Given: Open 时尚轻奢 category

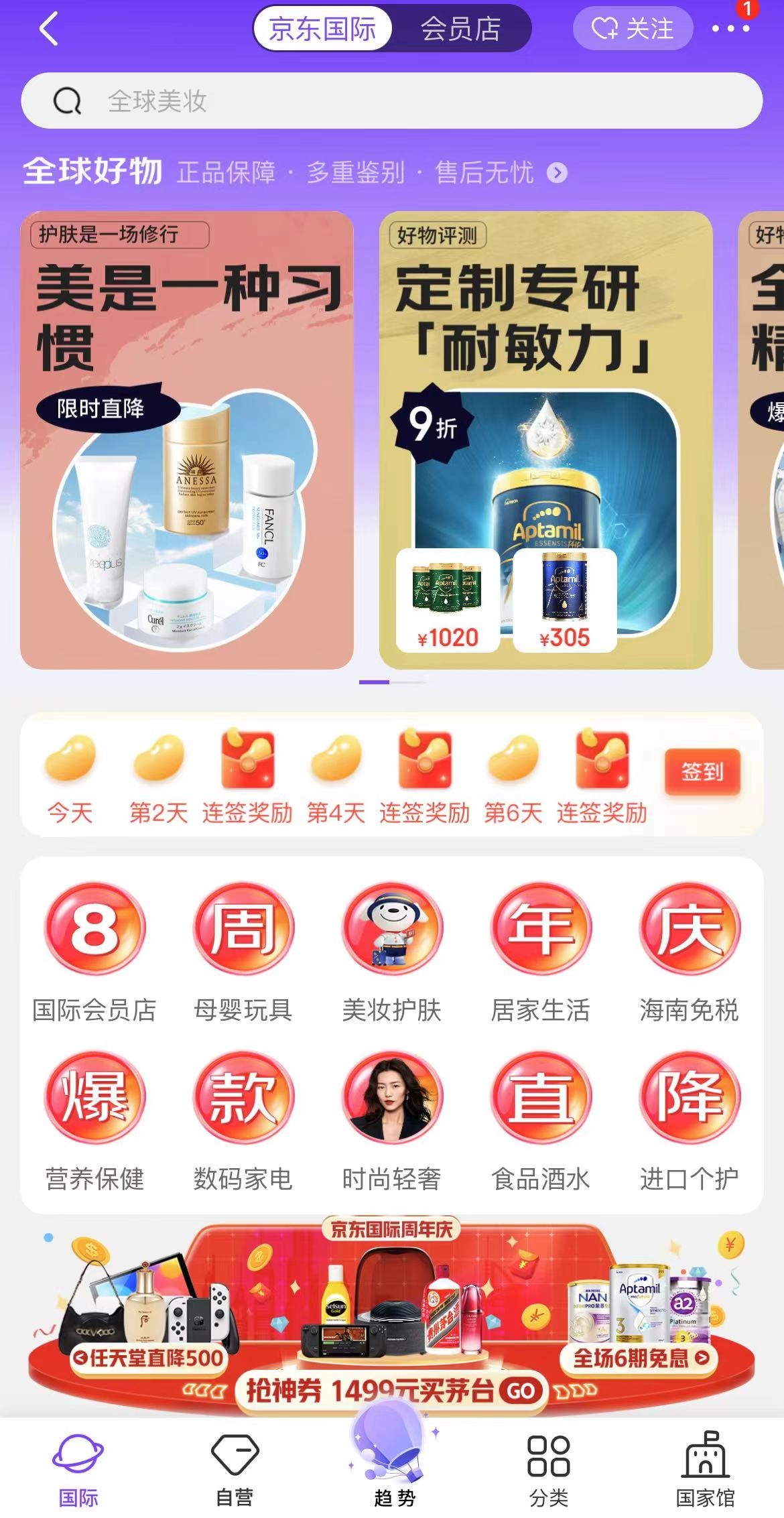Looking at the screenshot, I should pos(392,1121).
